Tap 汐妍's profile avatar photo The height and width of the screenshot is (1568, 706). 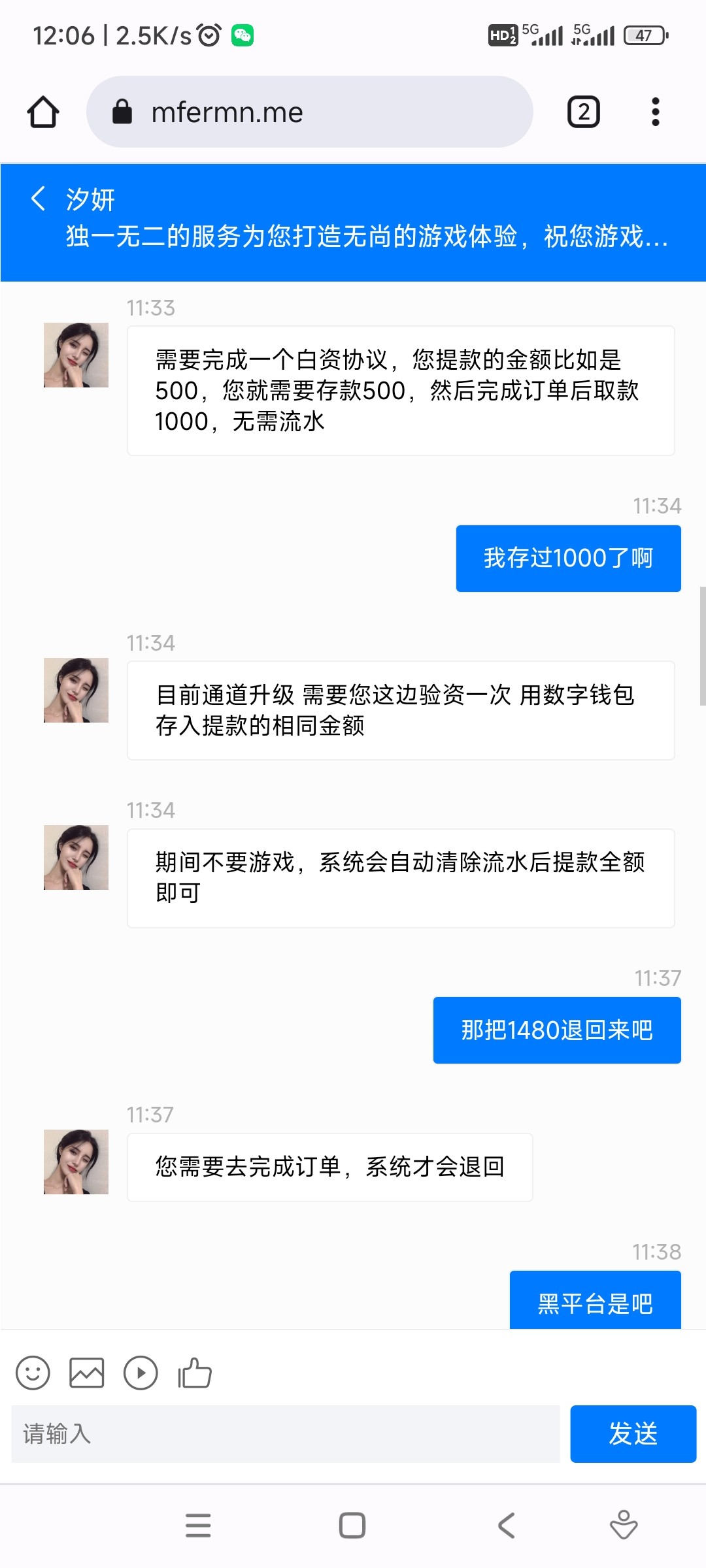tap(75, 354)
